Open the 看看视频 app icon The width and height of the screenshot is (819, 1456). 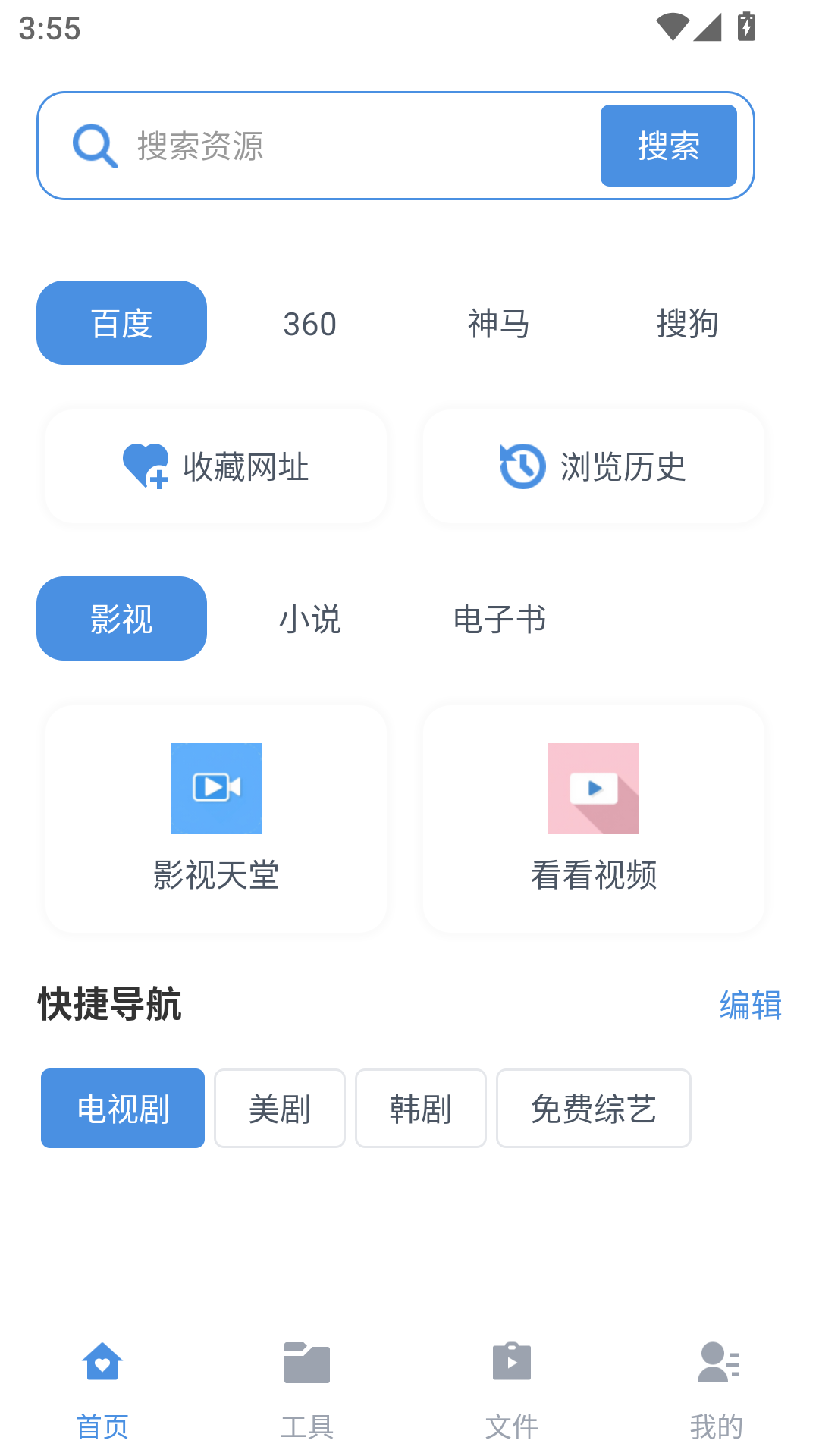coord(594,789)
